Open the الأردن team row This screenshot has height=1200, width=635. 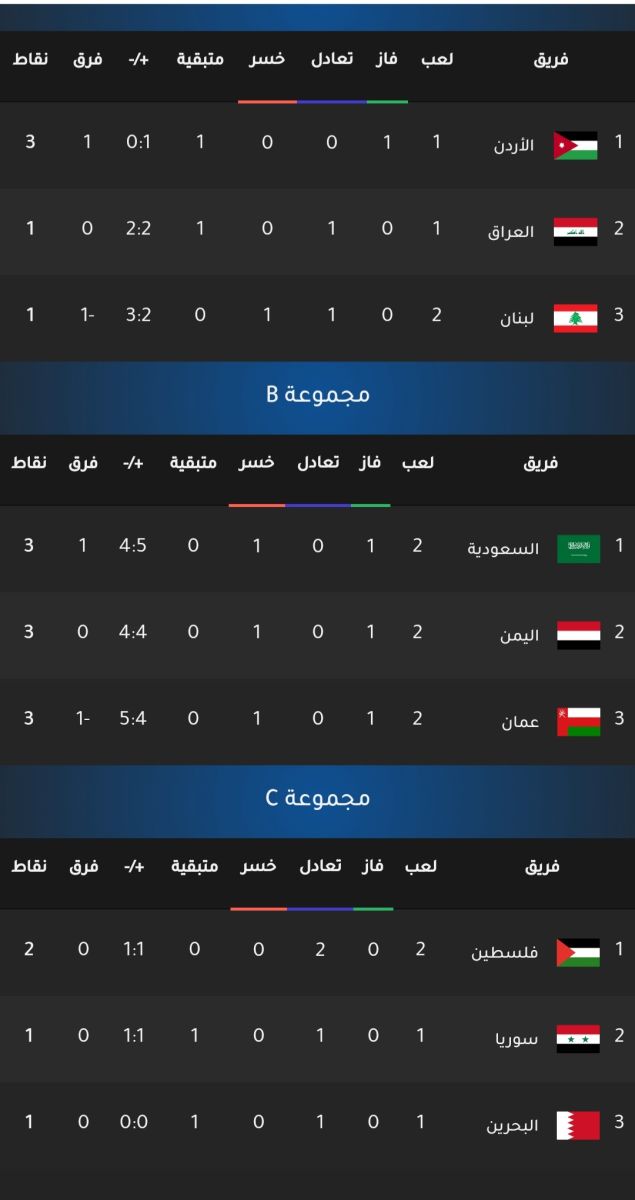point(317,144)
